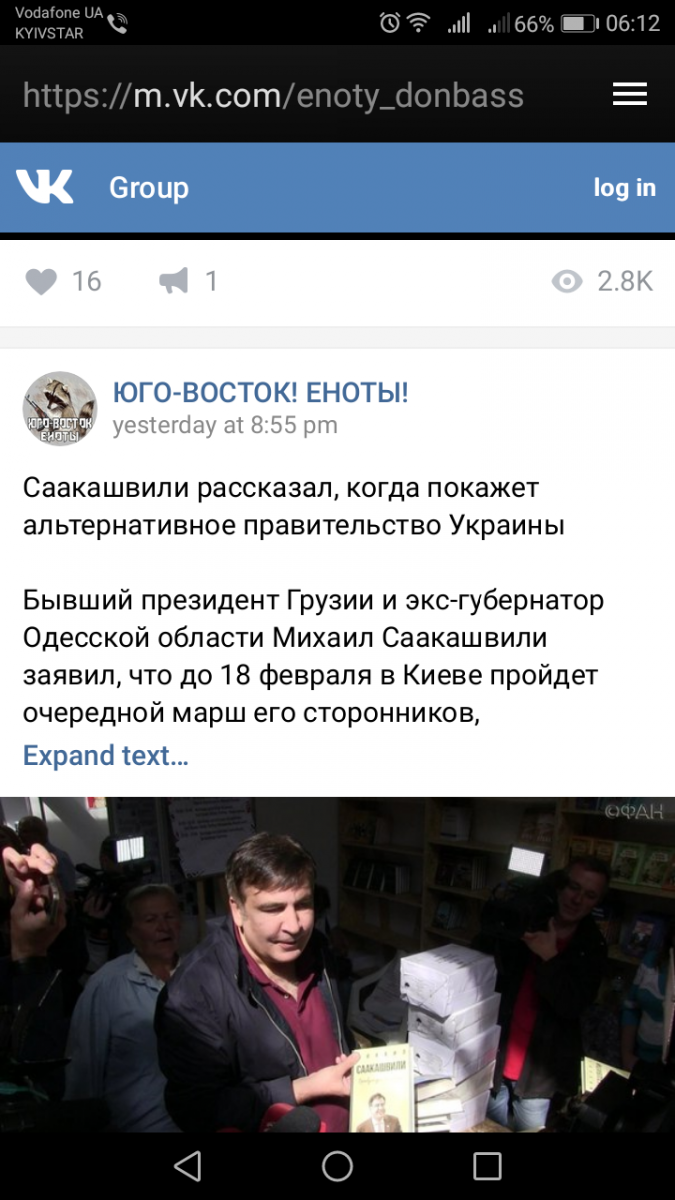Tap the group avatar picture
This screenshot has width=675, height=1200.
tap(60, 409)
